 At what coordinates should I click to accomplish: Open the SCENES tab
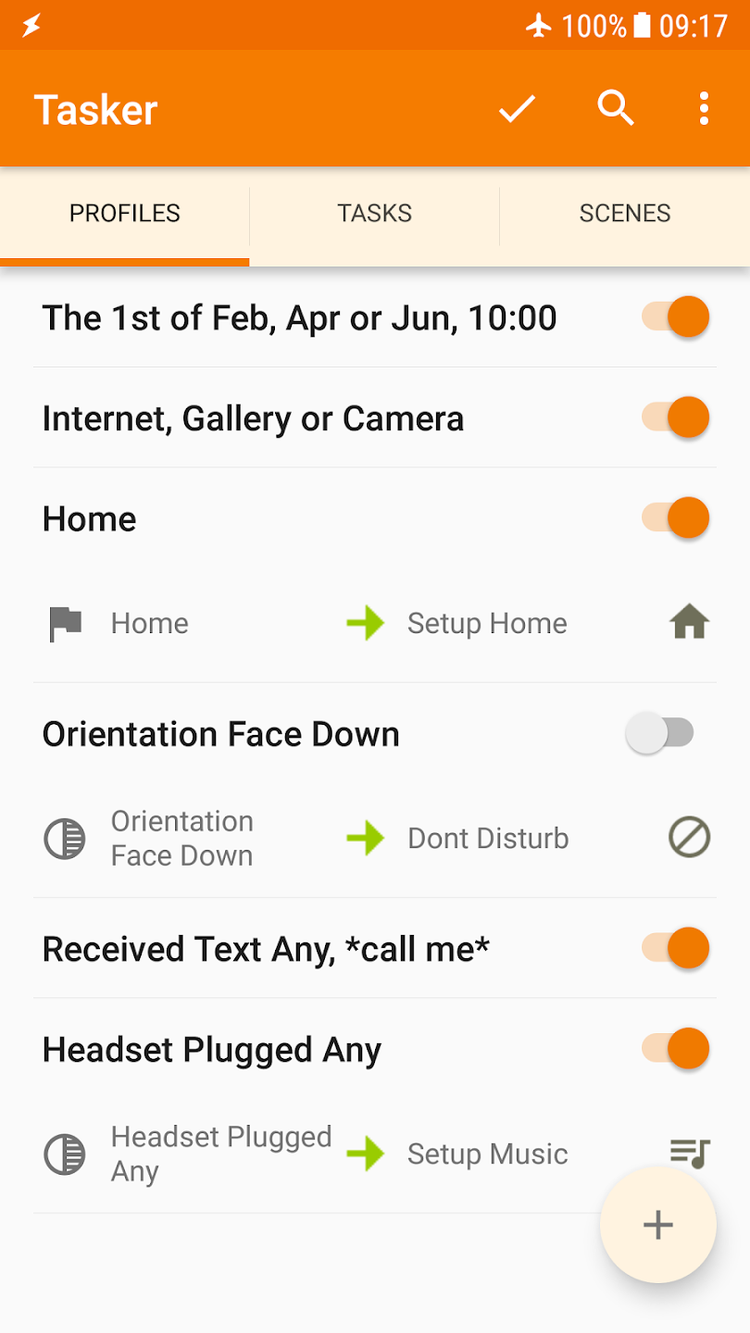pos(624,213)
